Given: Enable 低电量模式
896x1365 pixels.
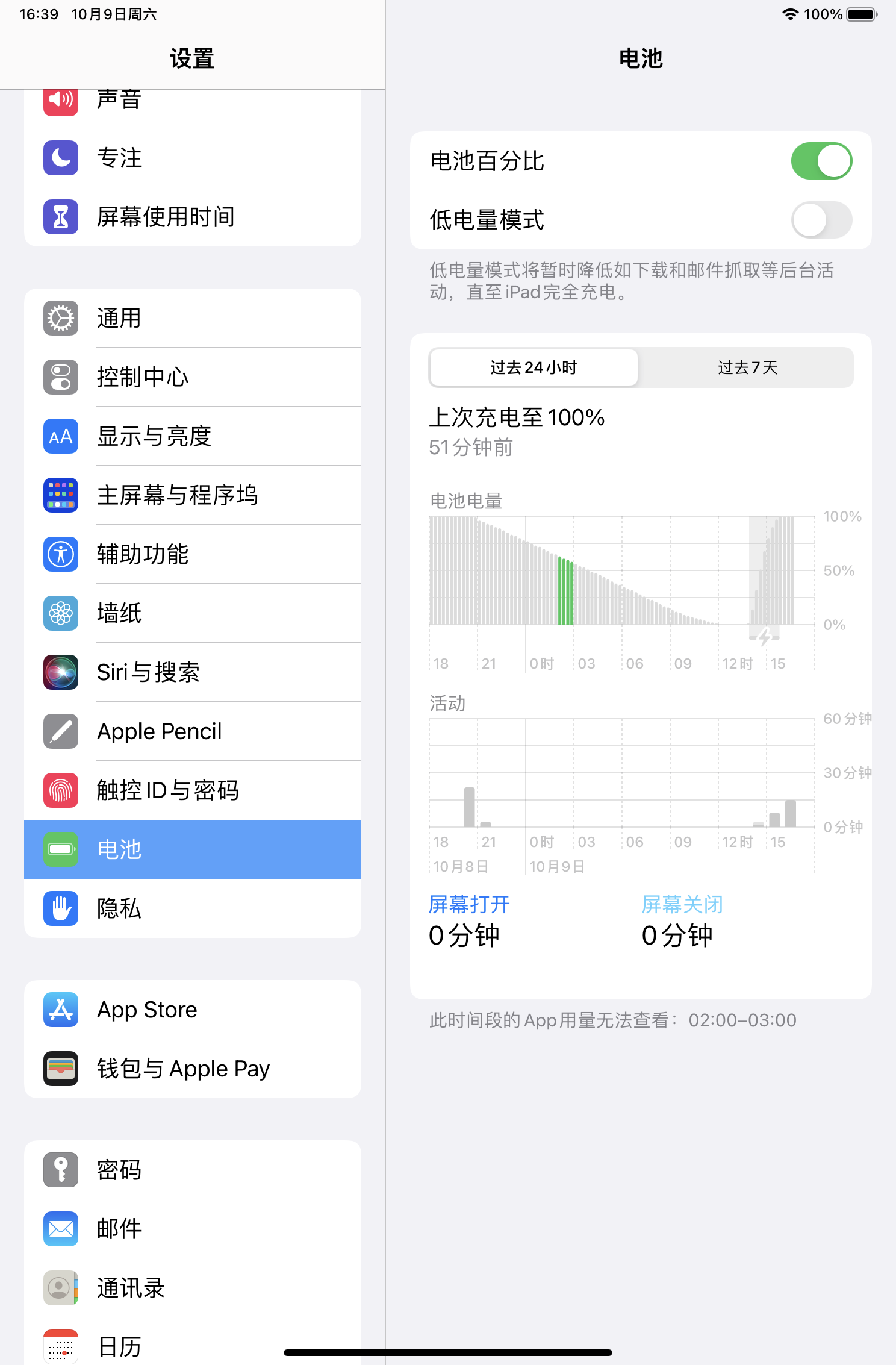Looking at the screenshot, I should 821,220.
